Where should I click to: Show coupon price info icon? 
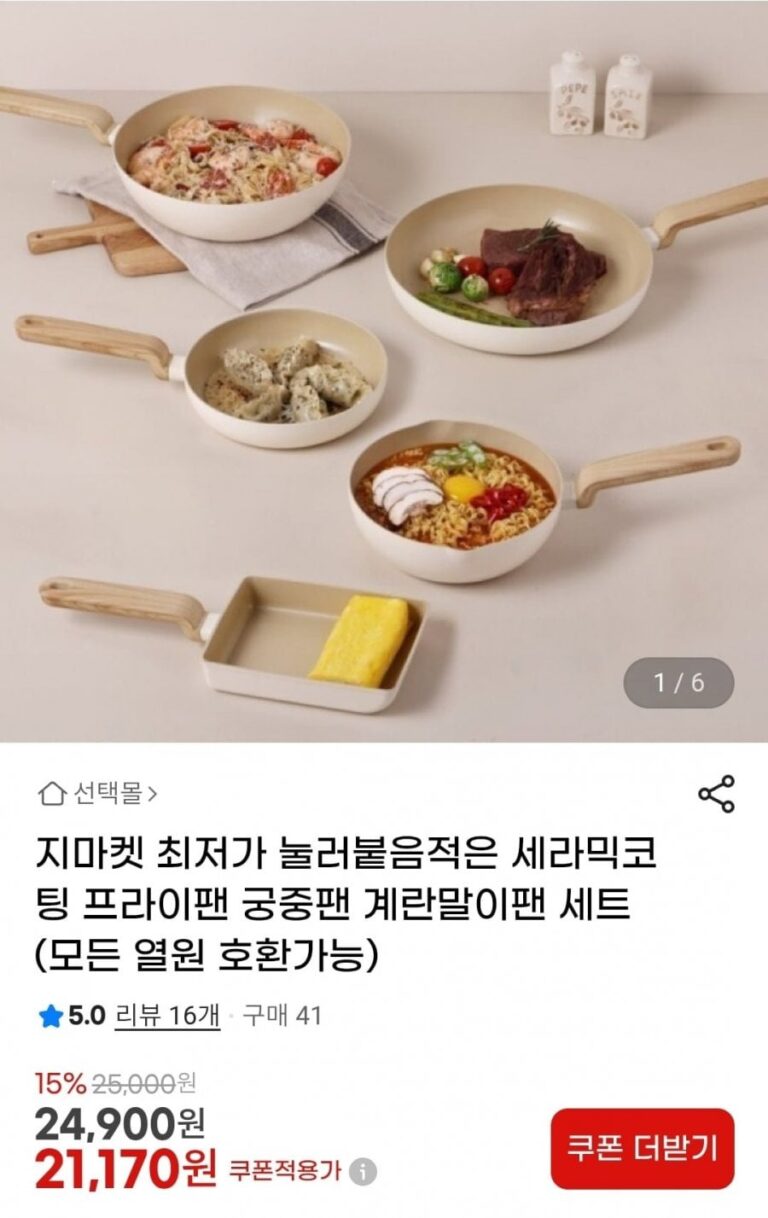pyautogui.click(x=363, y=1171)
